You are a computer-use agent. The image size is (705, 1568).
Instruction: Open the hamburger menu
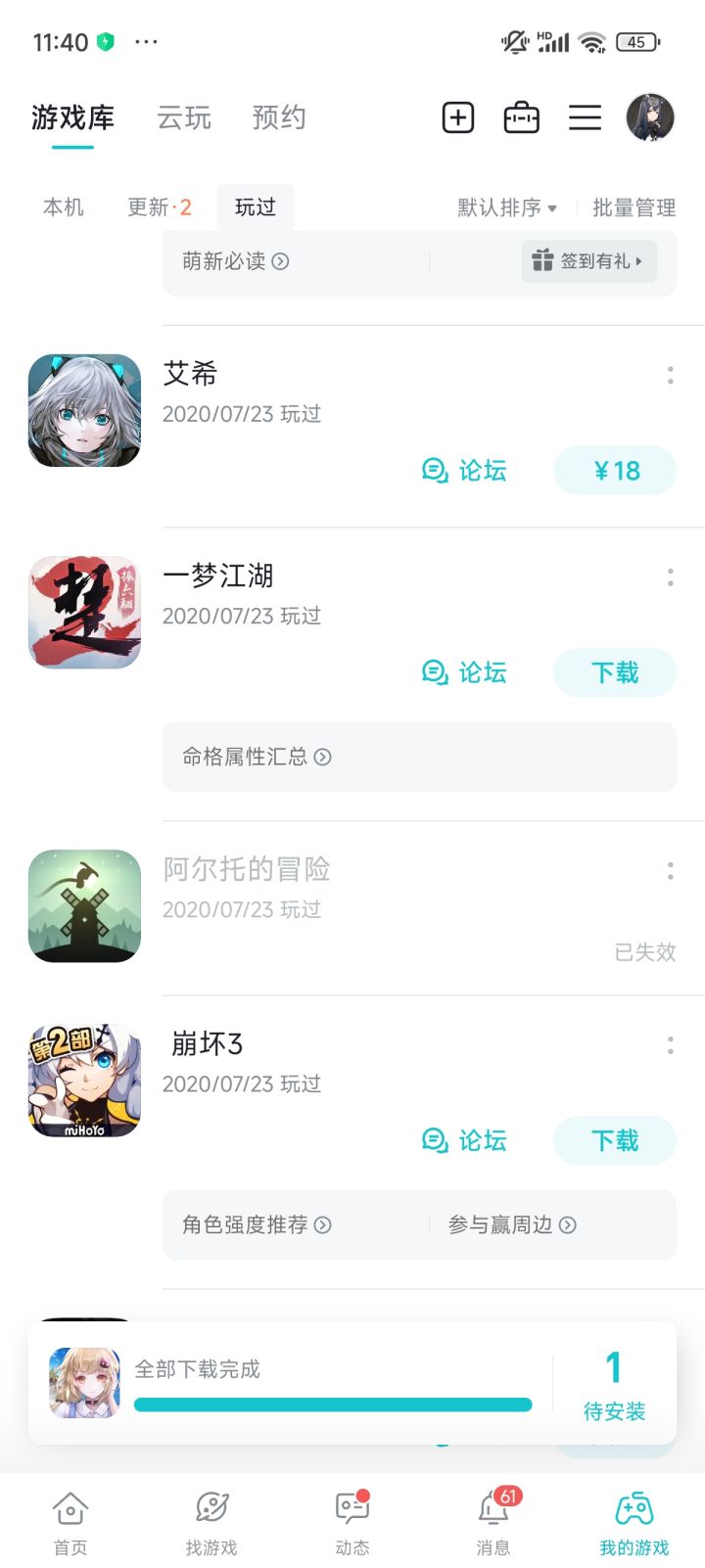point(585,117)
